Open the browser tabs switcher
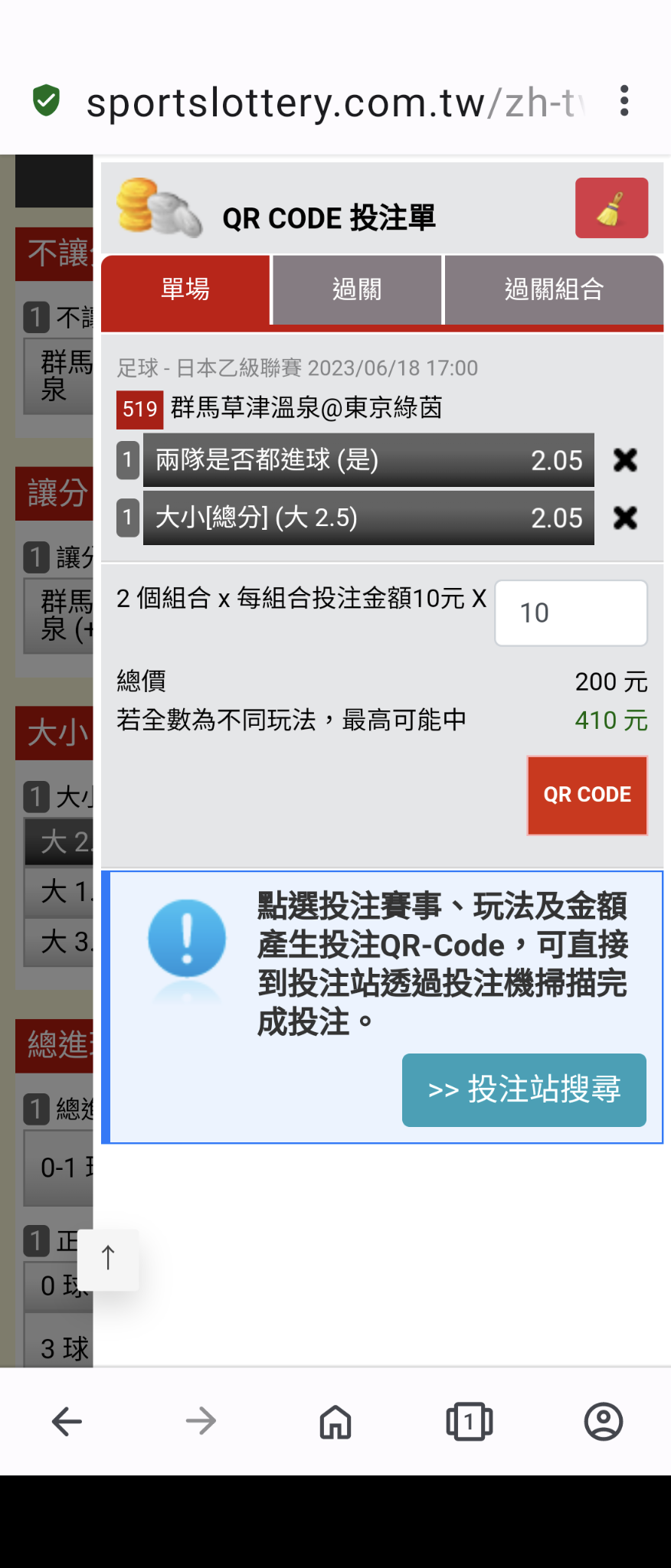Viewport: 671px width, 1568px height. click(x=469, y=1422)
